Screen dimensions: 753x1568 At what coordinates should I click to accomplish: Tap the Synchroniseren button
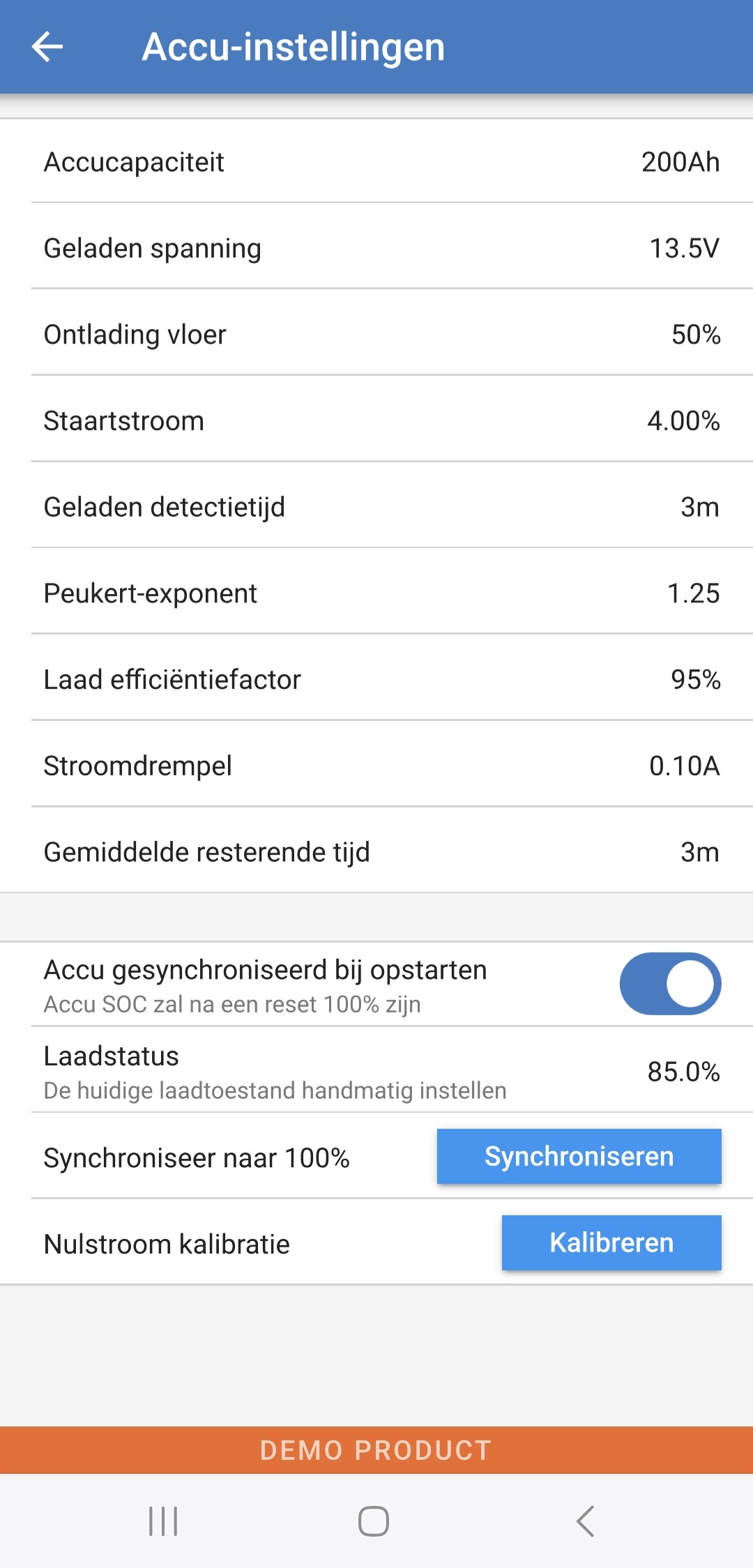coord(579,1157)
